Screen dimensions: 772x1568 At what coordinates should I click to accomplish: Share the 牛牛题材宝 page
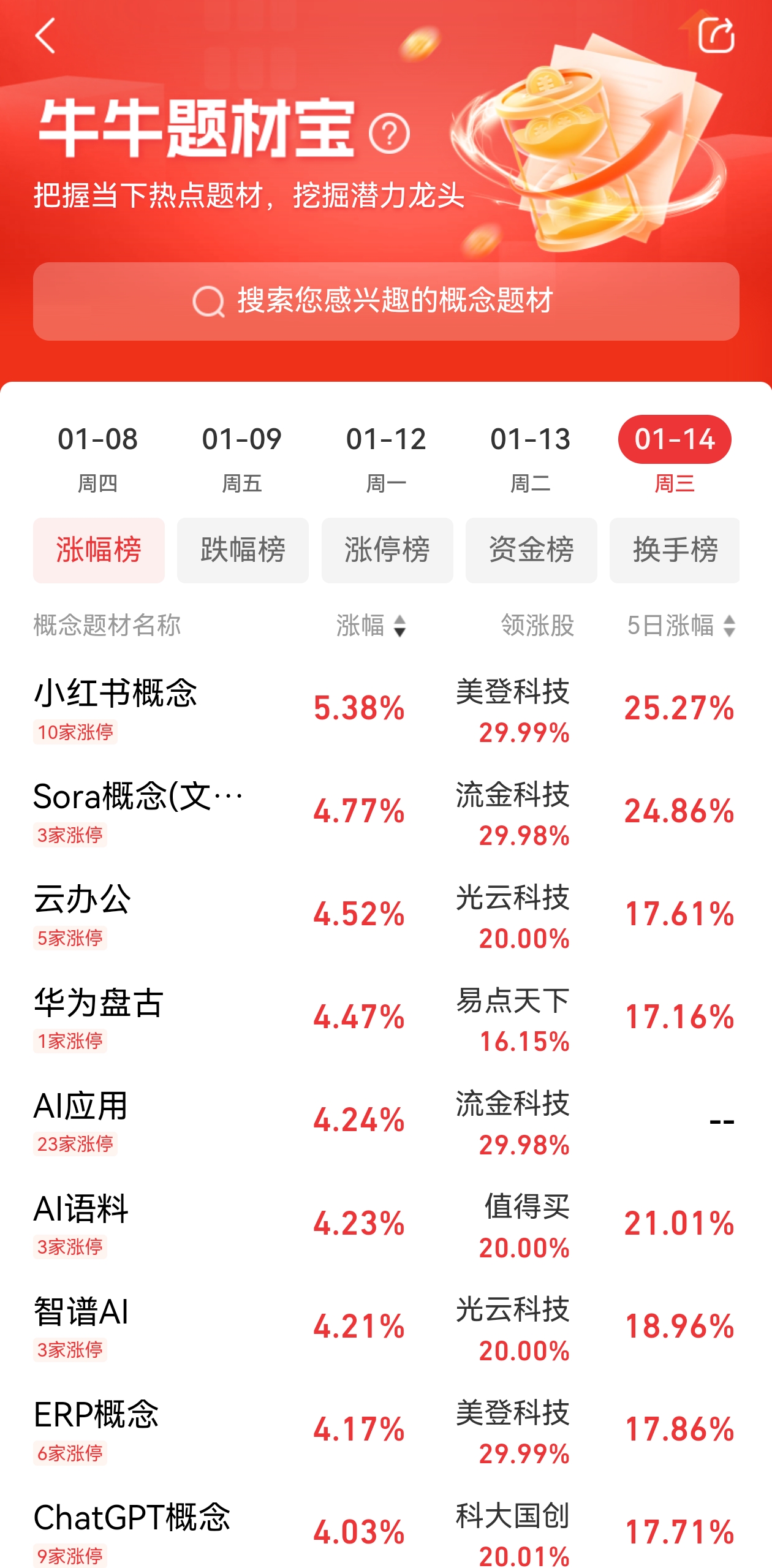tap(716, 36)
